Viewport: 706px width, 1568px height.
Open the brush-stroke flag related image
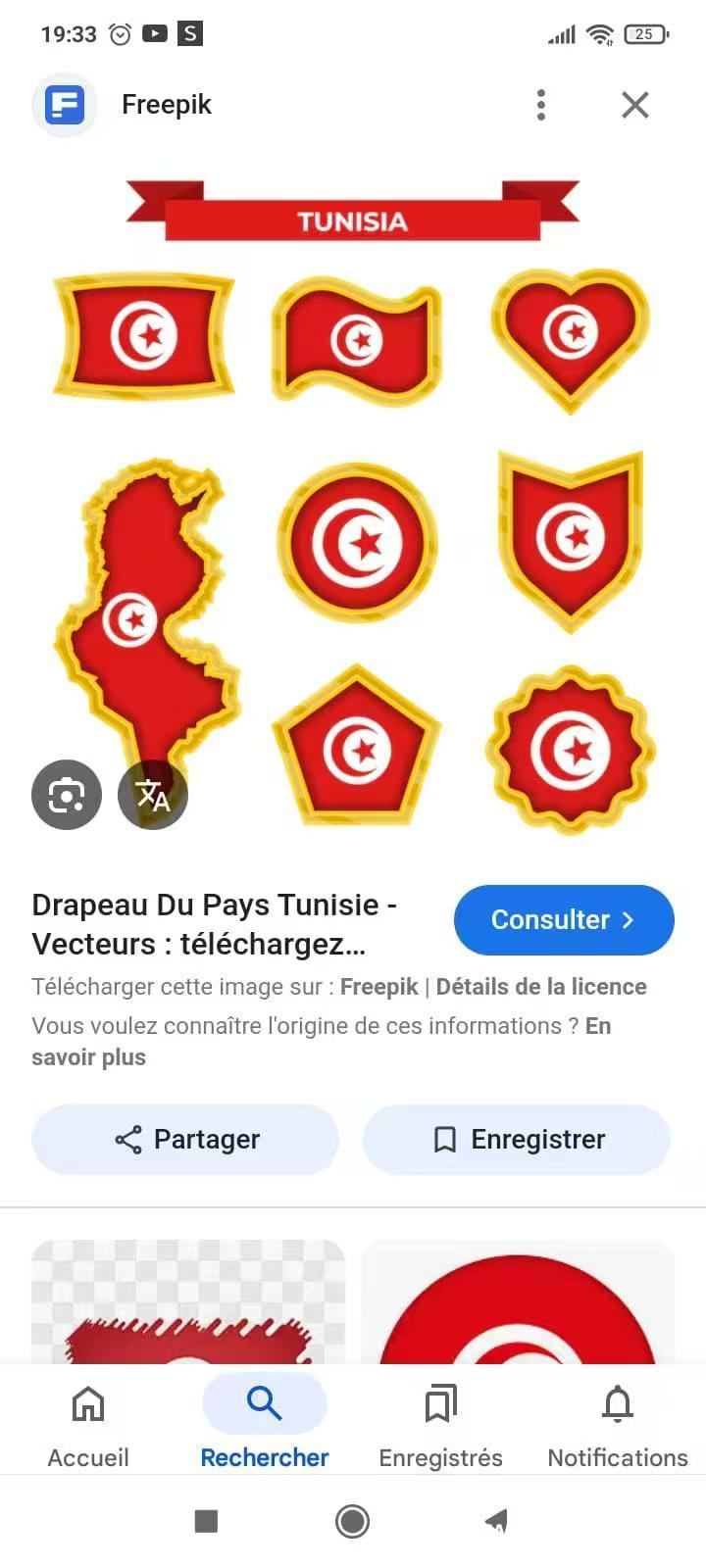[188, 1303]
